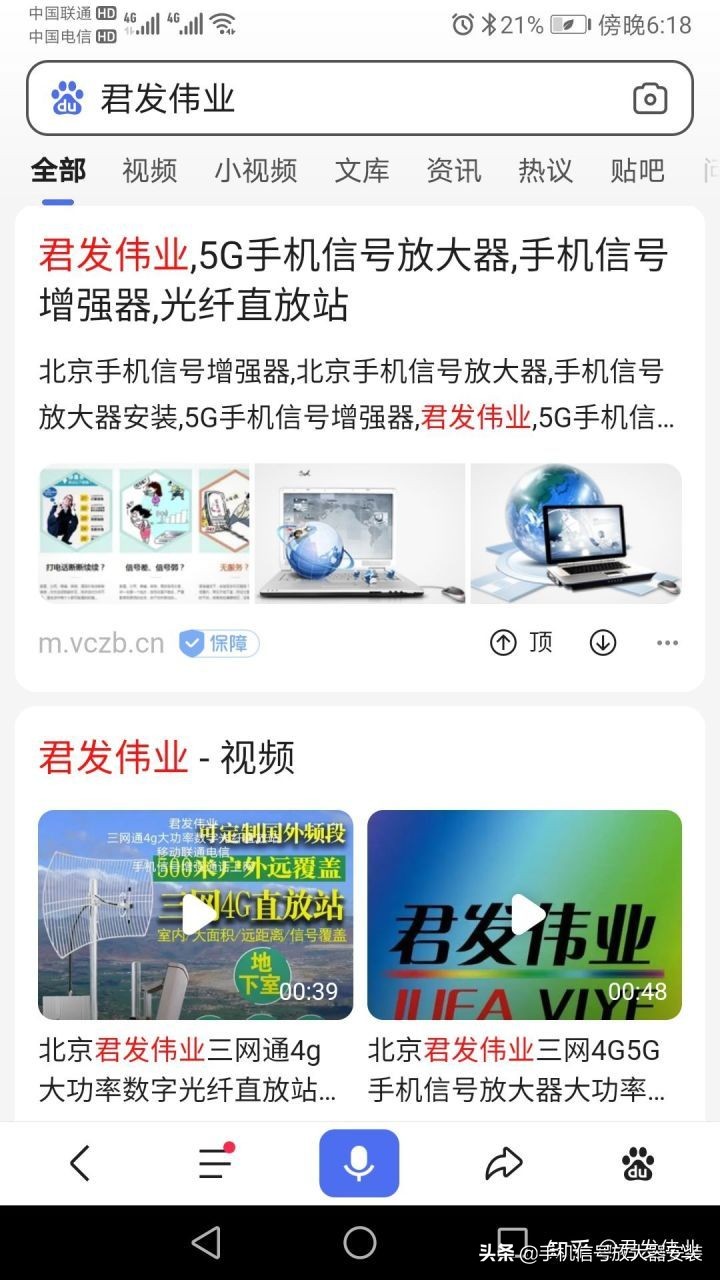Open the camera visual search
The width and height of the screenshot is (720, 1280).
[650, 98]
